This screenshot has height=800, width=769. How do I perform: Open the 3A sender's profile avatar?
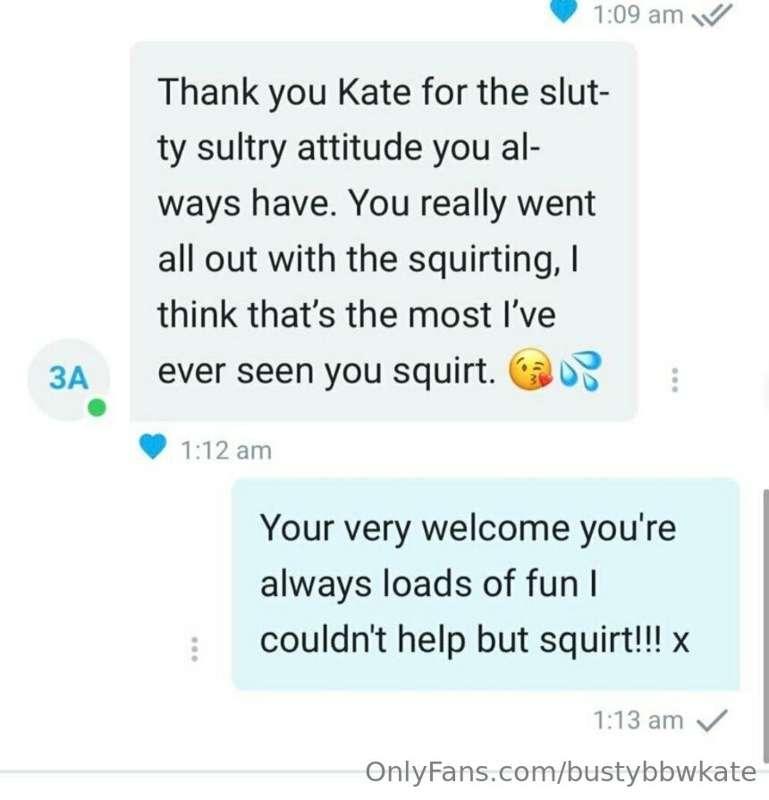(x=68, y=380)
